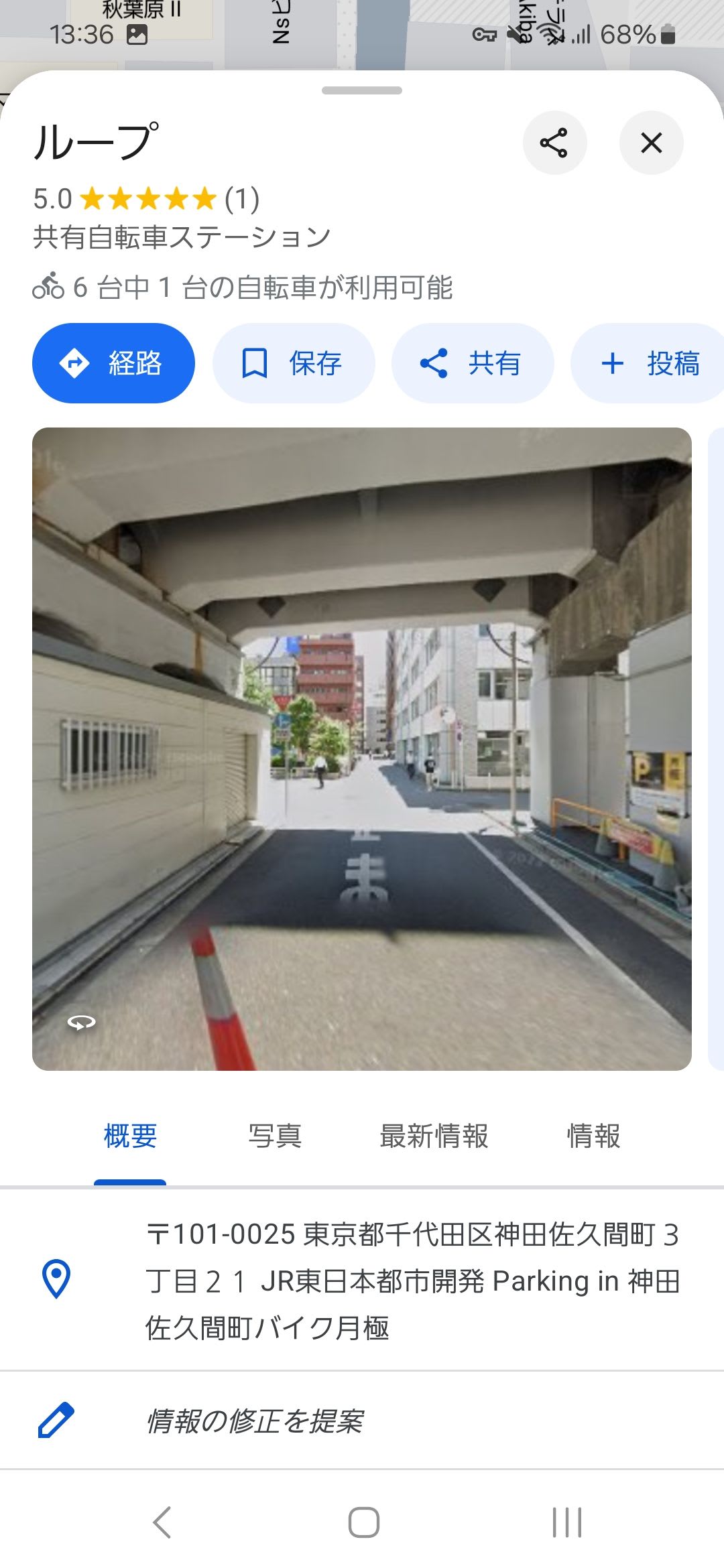This screenshot has width=724, height=1568.
Task: Switch to the 写真 tab
Action: 275,1136
